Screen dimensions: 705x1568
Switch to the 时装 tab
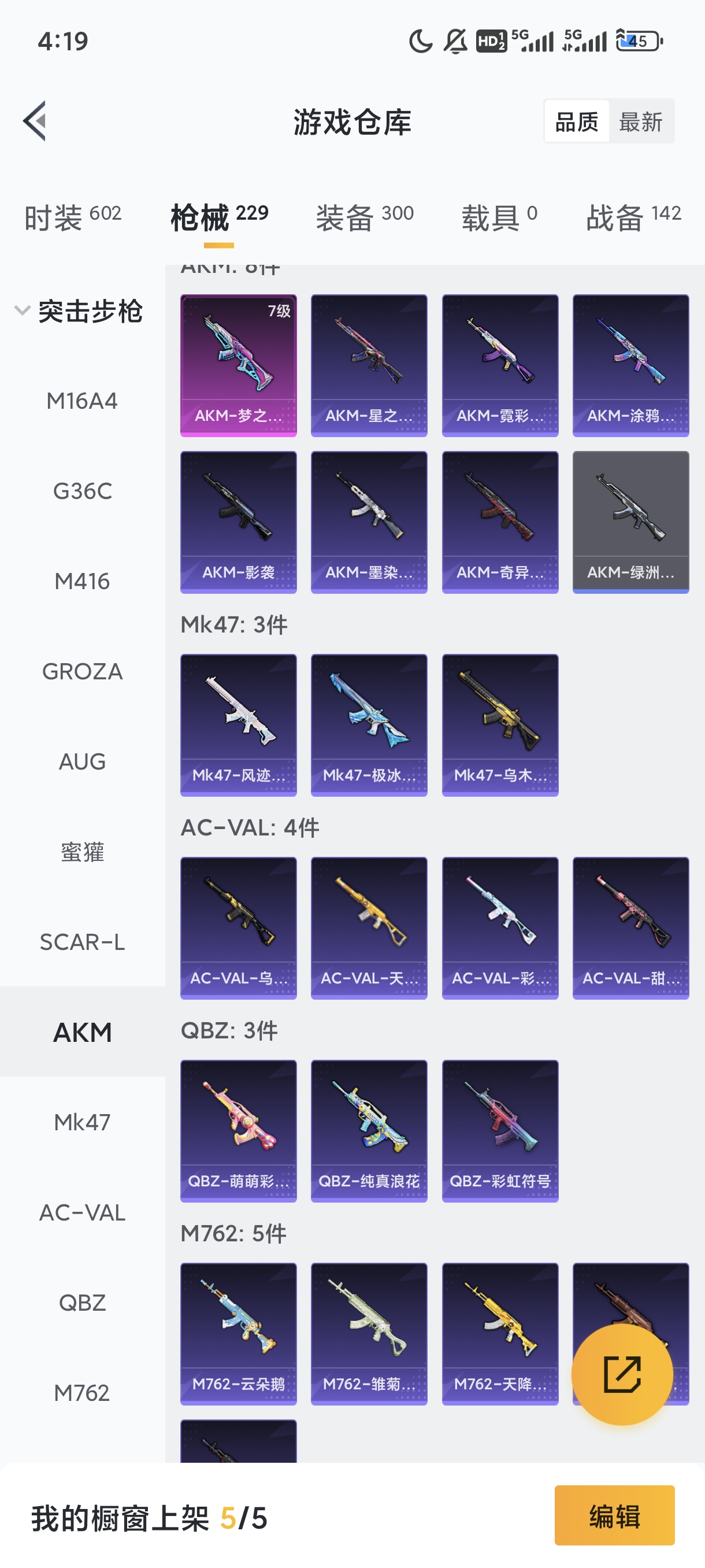pyautogui.click(x=72, y=217)
